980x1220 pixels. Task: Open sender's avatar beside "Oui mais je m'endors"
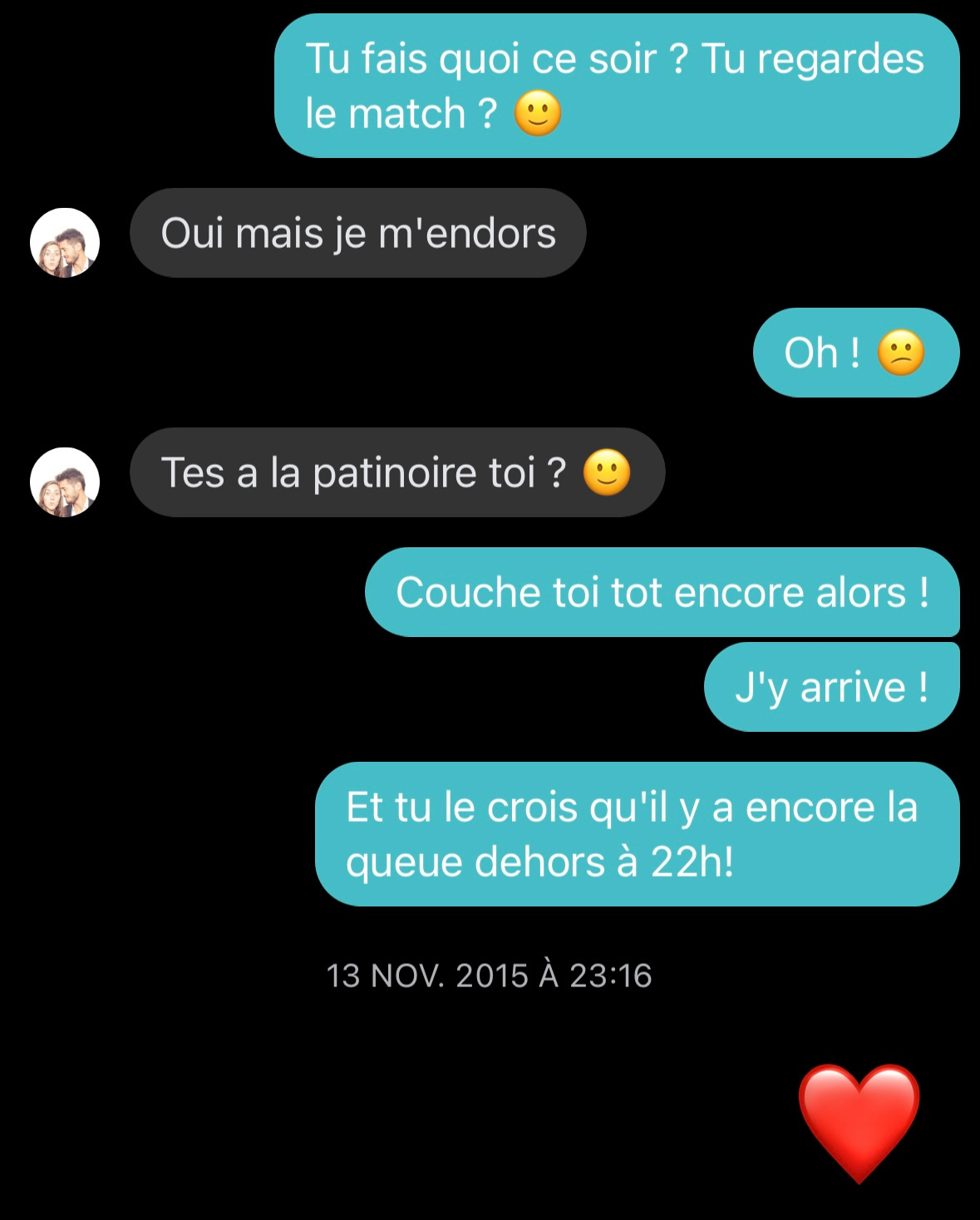click(x=65, y=242)
